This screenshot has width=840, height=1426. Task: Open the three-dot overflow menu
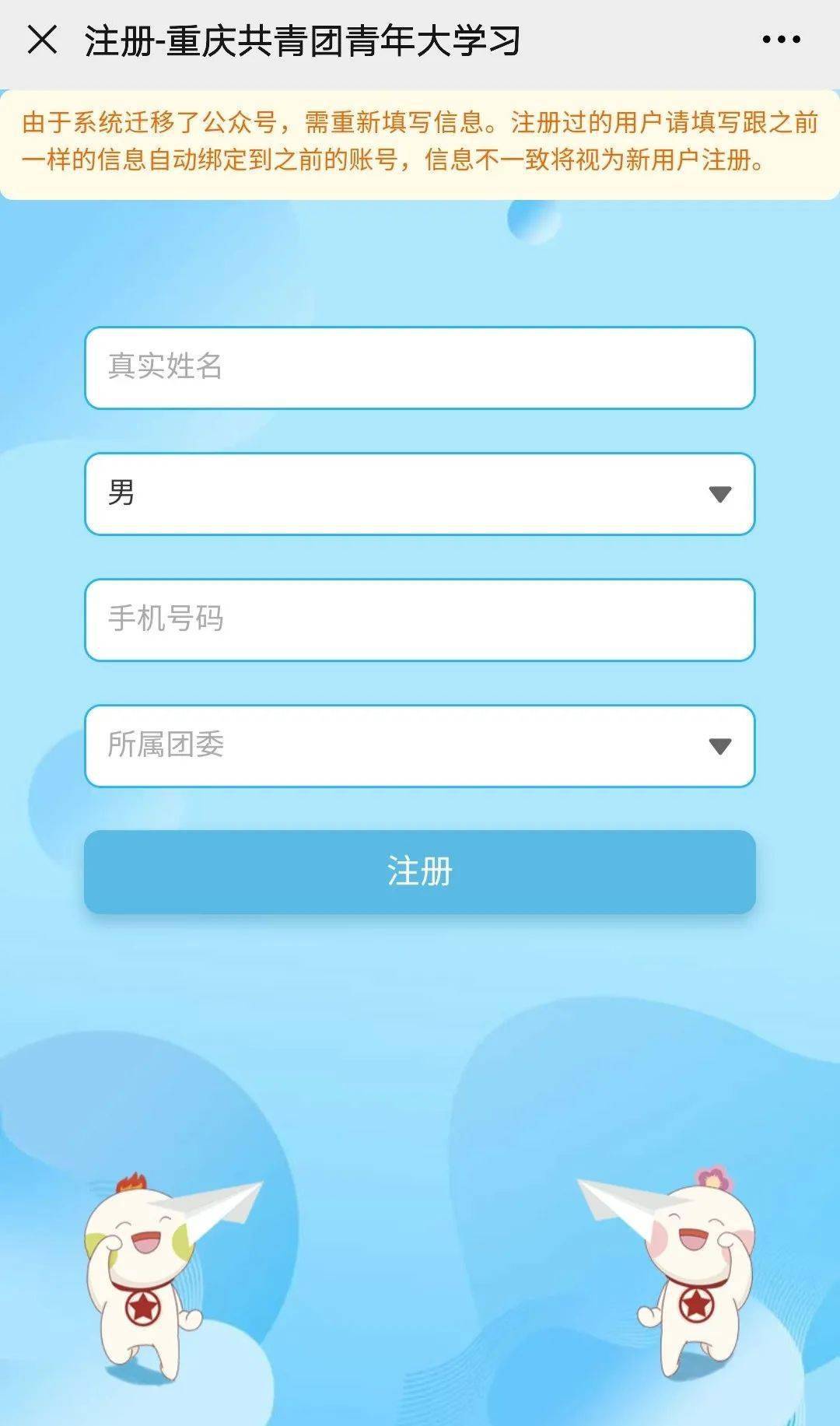pyautogui.click(x=781, y=40)
